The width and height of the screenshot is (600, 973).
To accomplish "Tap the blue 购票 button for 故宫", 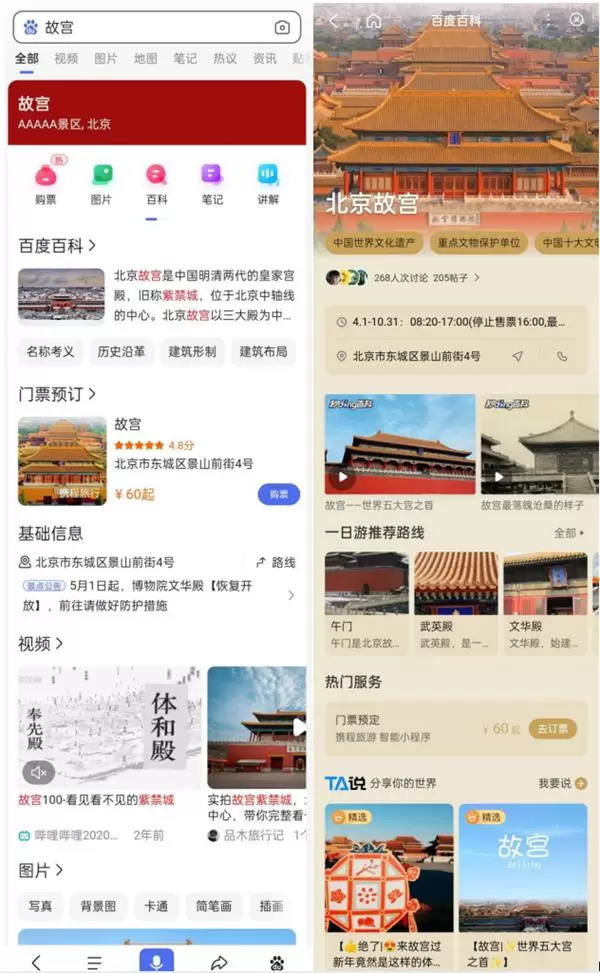I will pos(278,494).
